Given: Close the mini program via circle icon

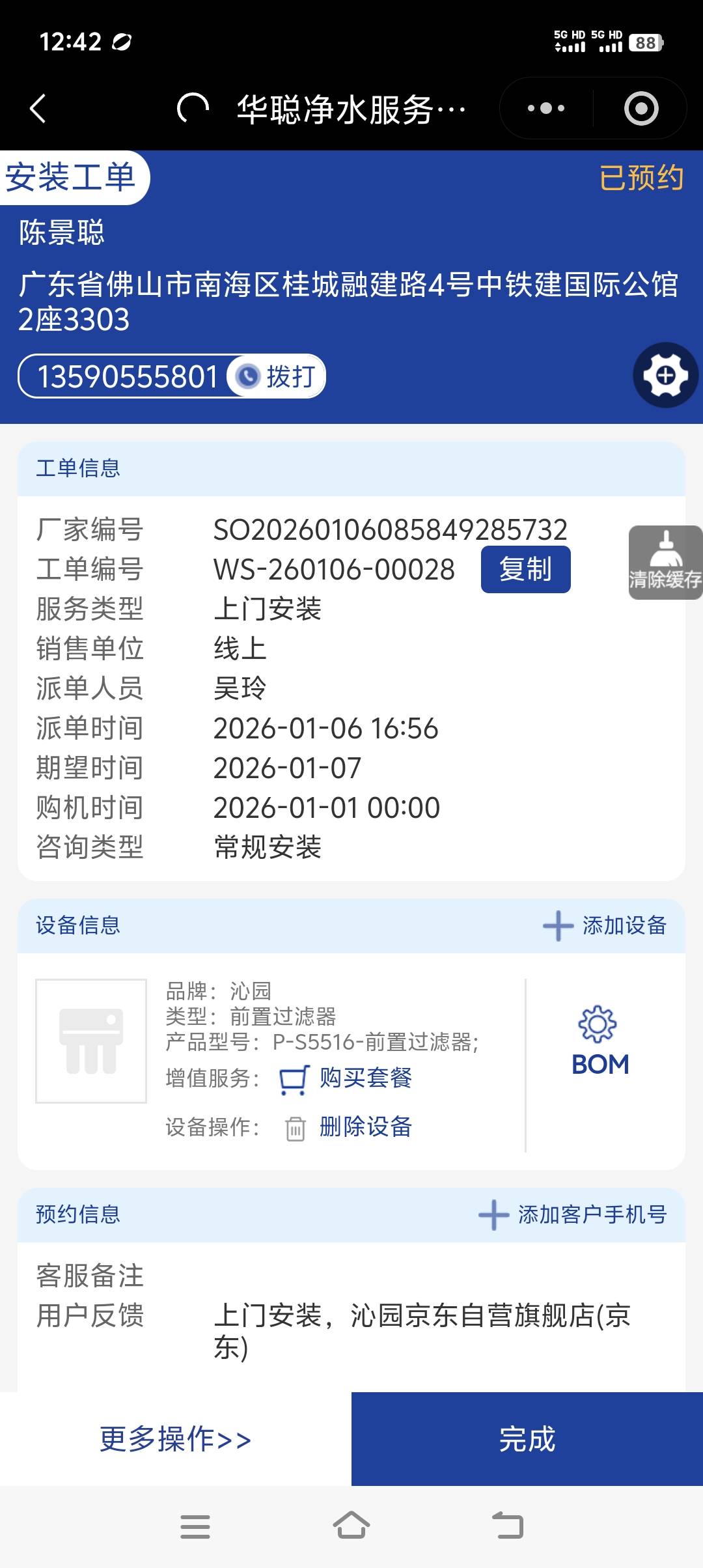Looking at the screenshot, I should (641, 108).
